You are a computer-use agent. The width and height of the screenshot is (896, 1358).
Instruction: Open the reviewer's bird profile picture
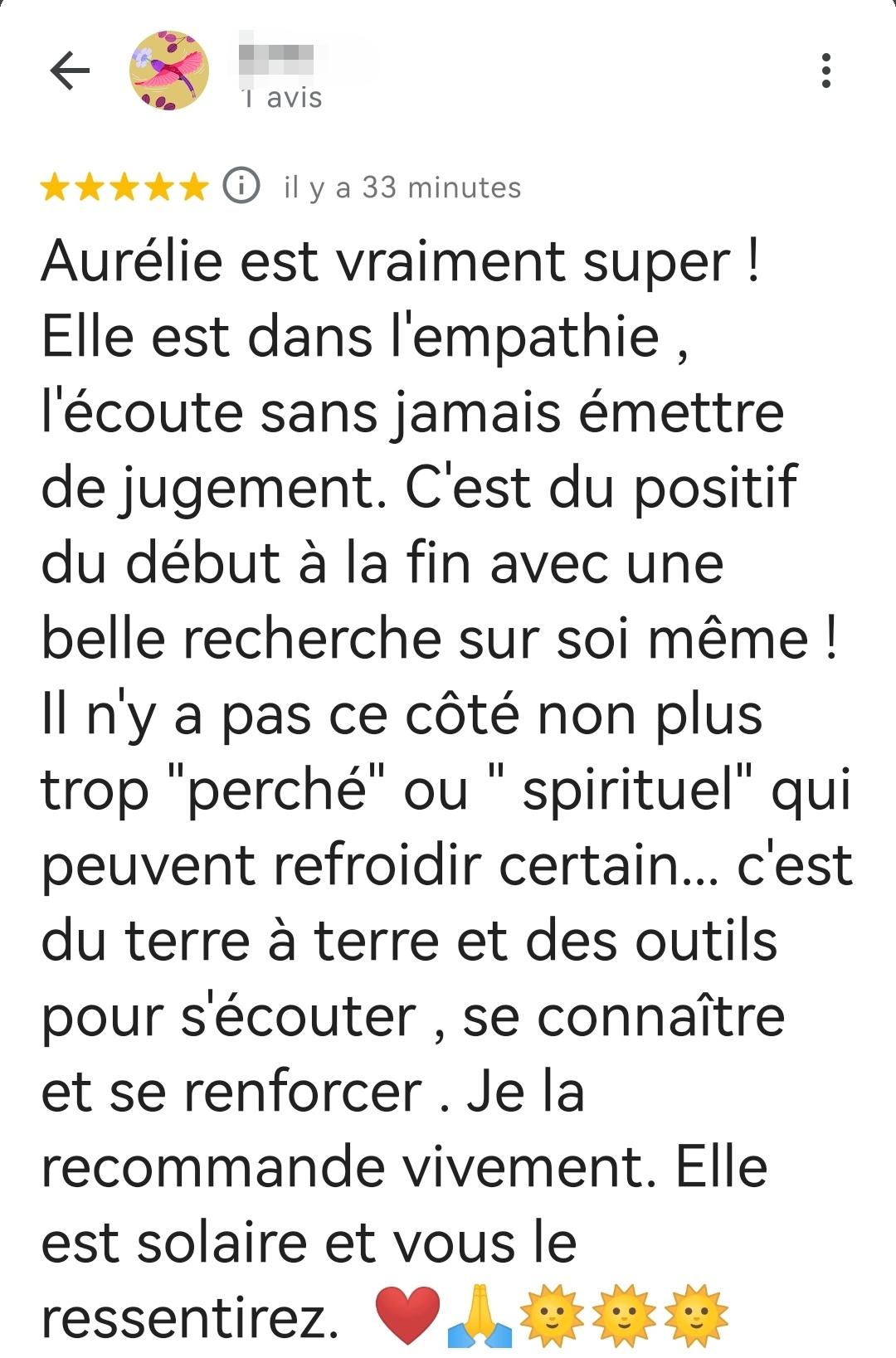[168, 71]
